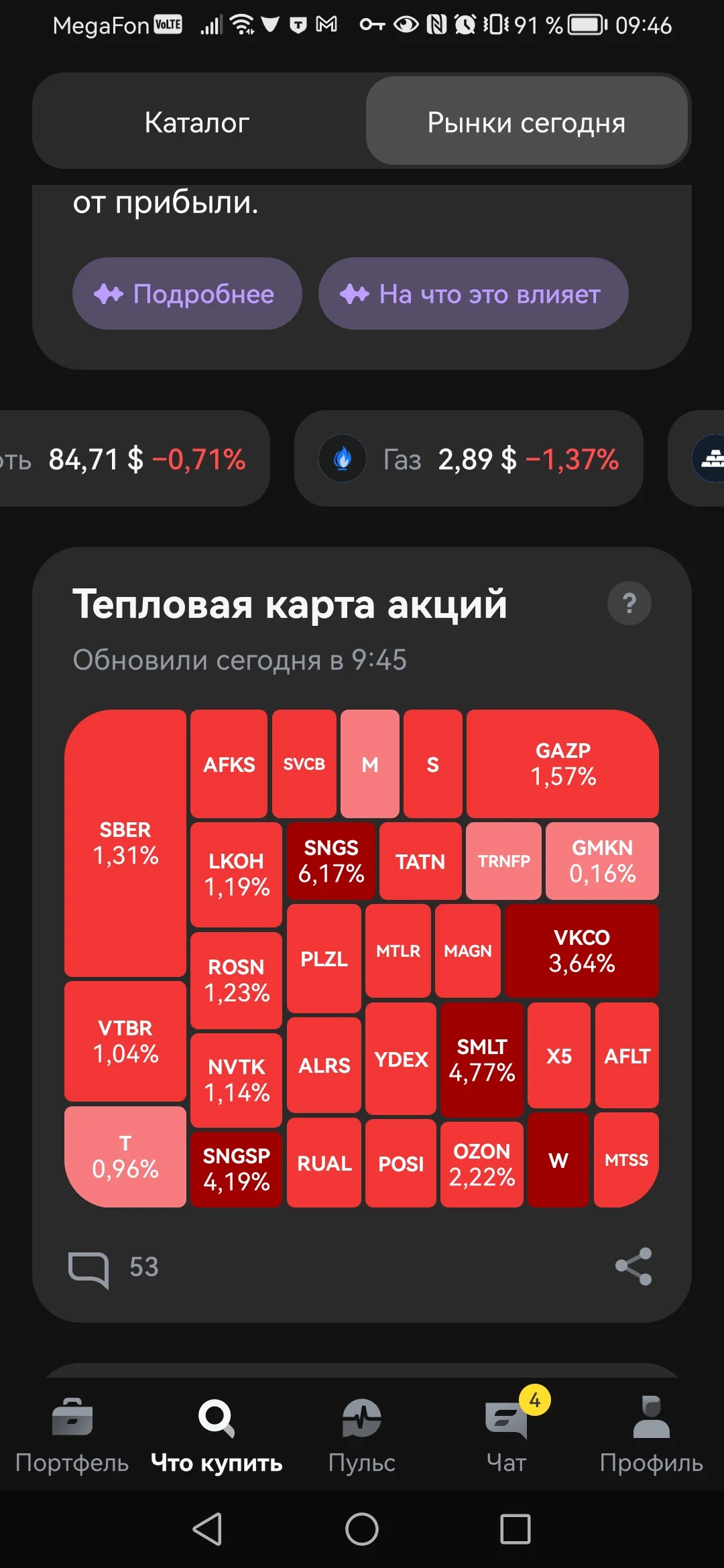Open Чат with 4 unread messages
Viewport: 724px width, 1568px height.
(x=507, y=1434)
